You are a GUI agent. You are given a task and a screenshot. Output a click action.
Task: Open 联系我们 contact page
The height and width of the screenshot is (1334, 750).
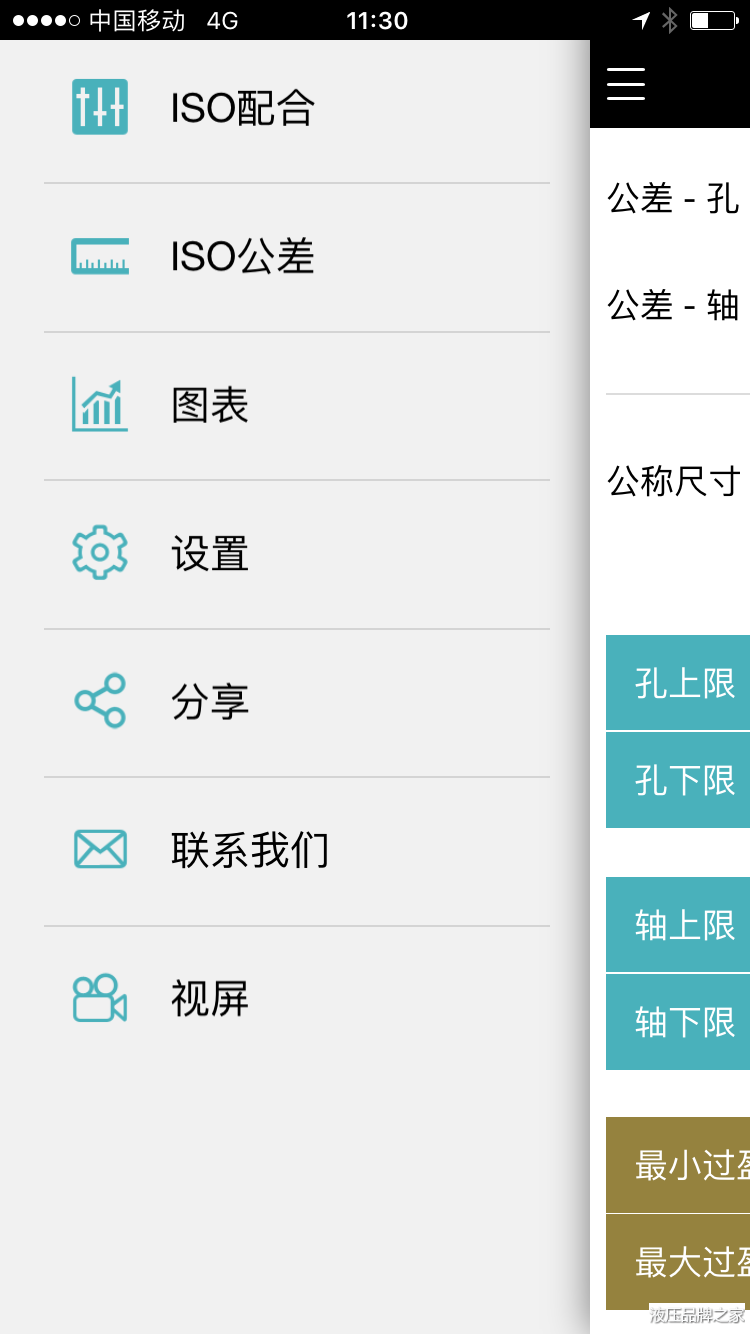[297, 851]
